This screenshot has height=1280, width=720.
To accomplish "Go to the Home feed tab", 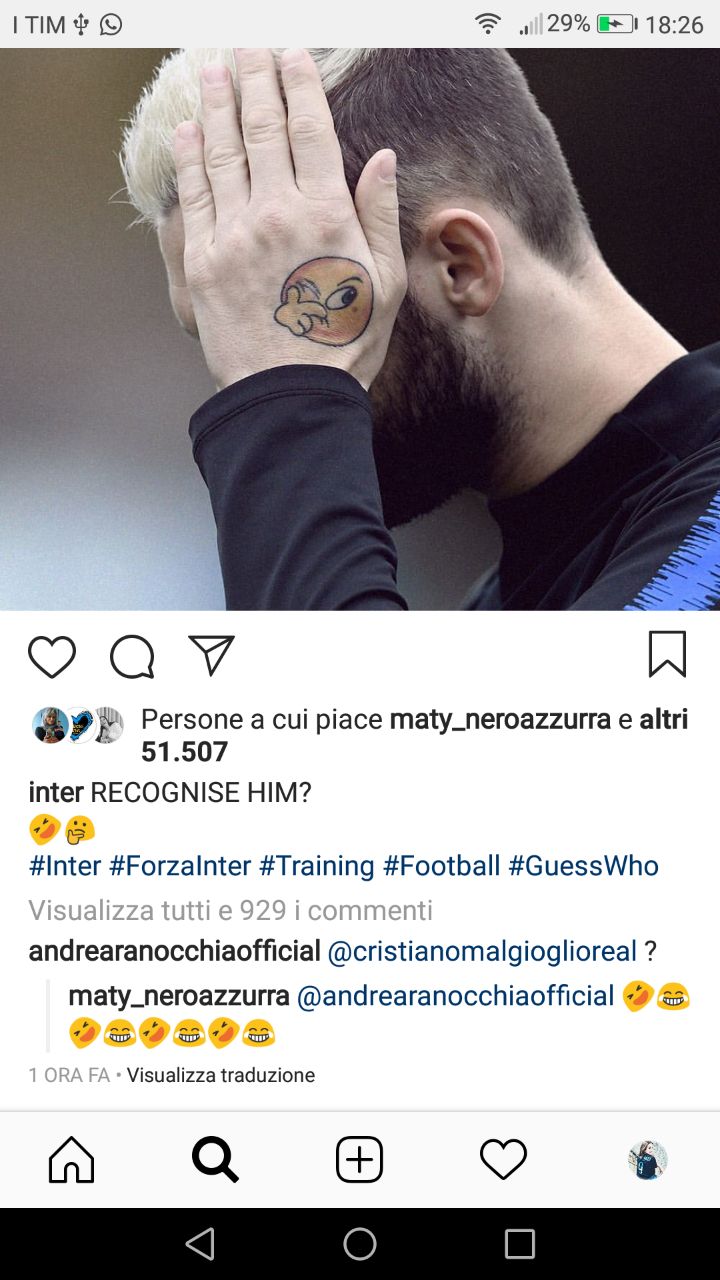I will tap(72, 1160).
